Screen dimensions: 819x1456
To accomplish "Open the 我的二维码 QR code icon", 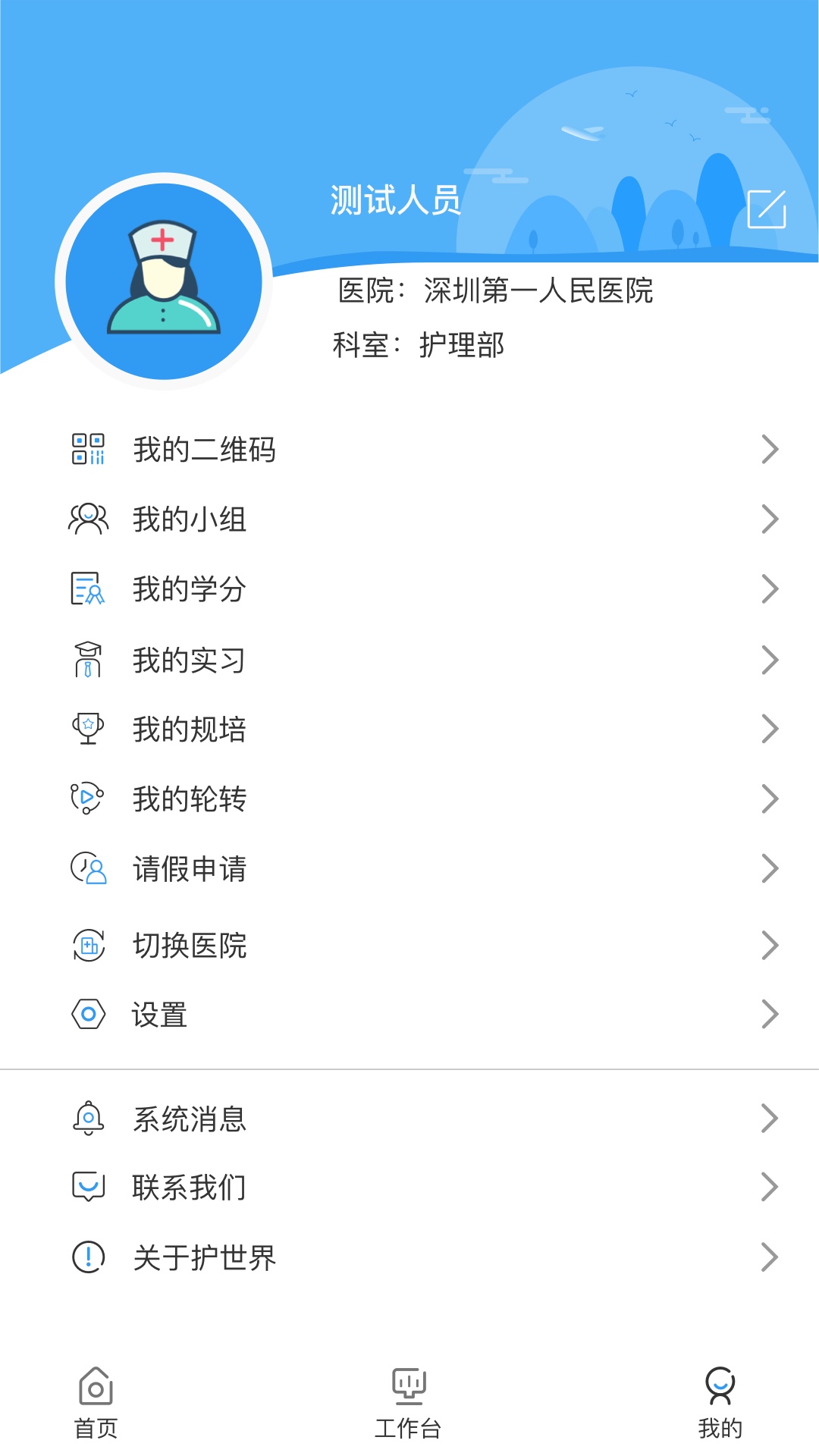I will [x=89, y=450].
